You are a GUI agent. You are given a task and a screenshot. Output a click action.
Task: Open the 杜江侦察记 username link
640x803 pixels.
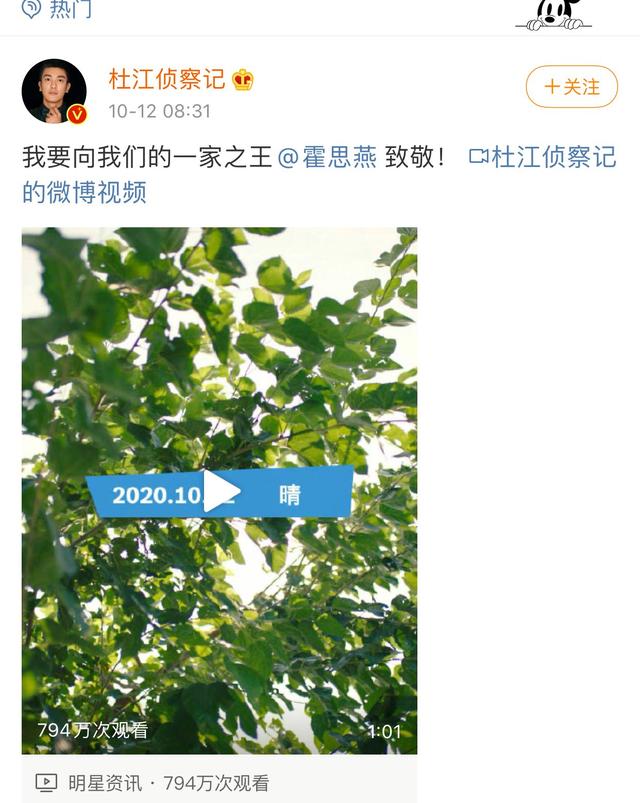pyautogui.click(x=167, y=79)
